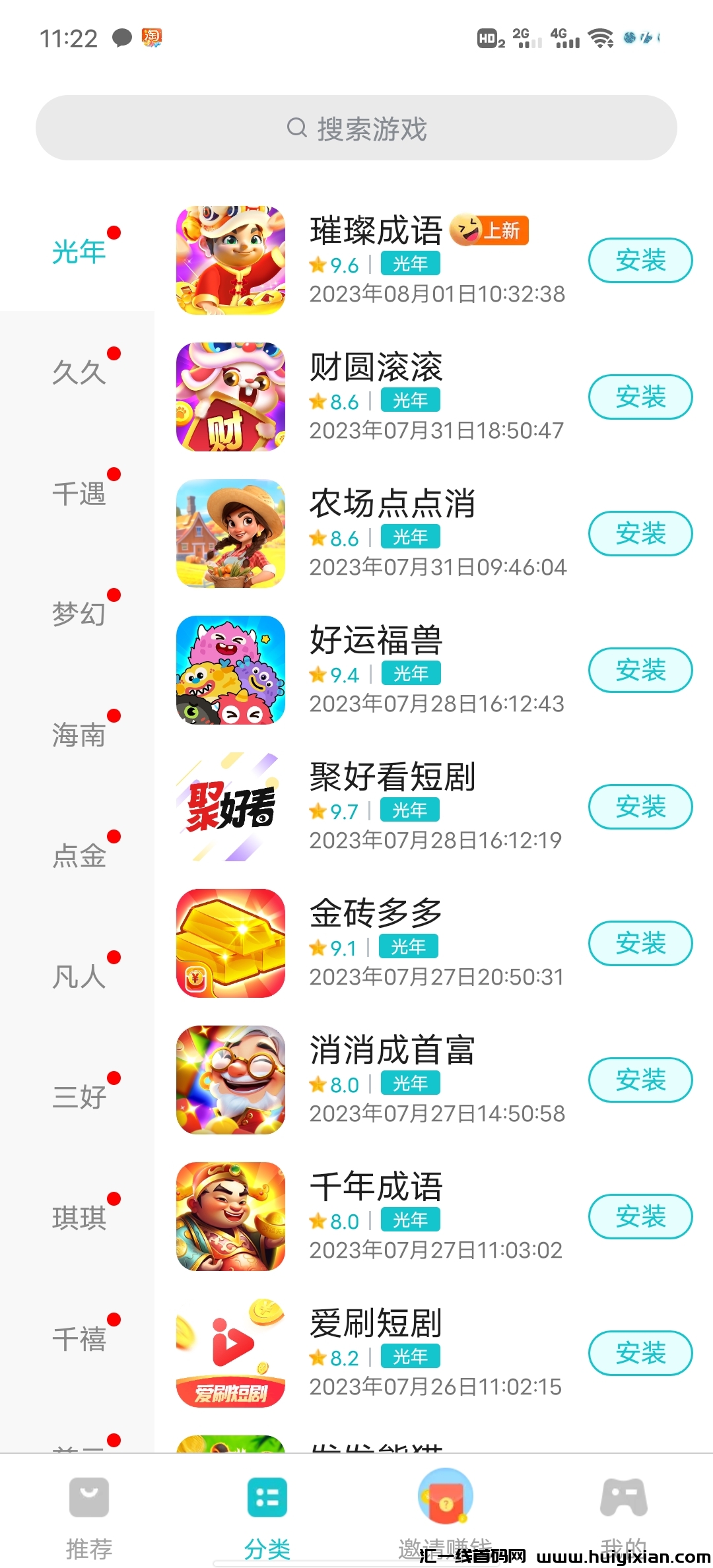Switch to the 久久 category

79,372
